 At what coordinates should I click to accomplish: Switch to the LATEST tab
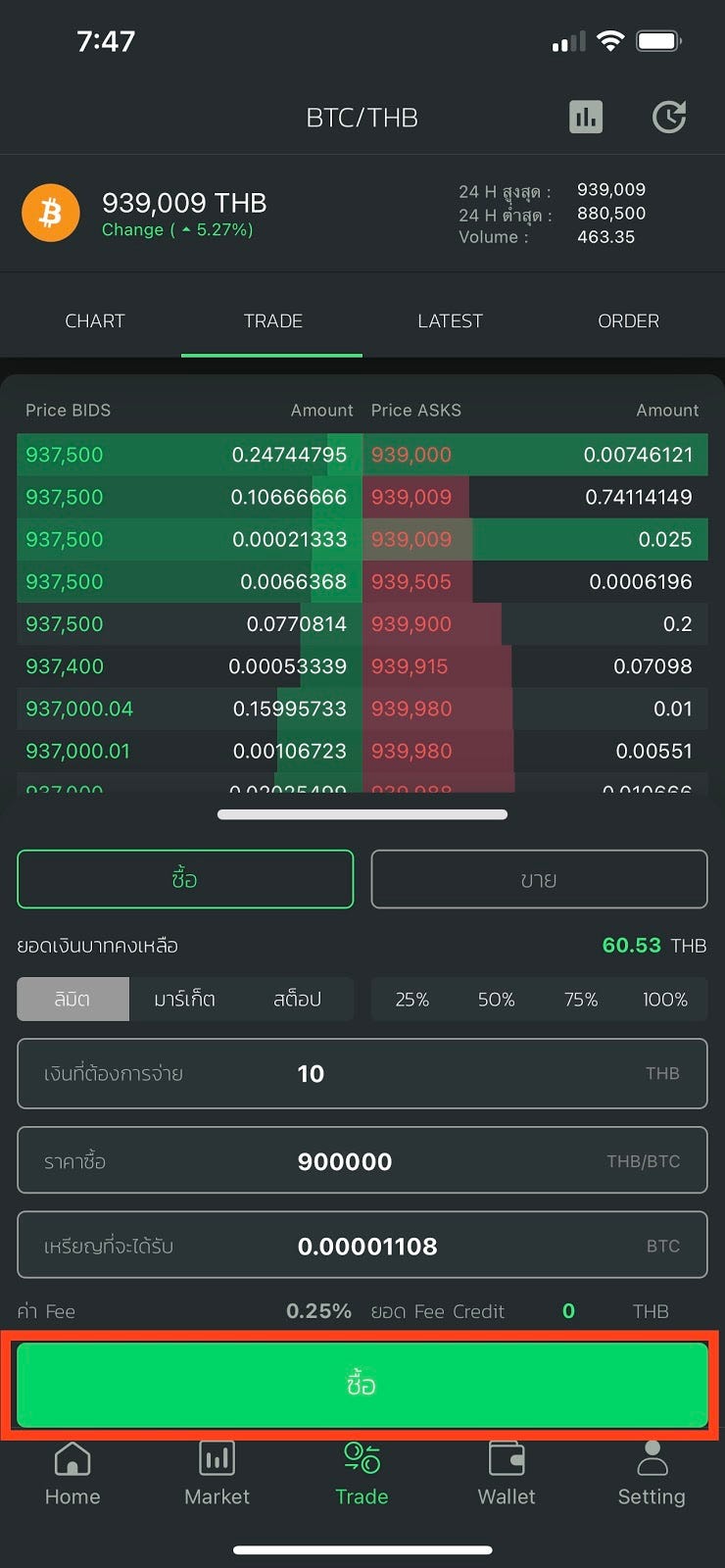coord(450,321)
